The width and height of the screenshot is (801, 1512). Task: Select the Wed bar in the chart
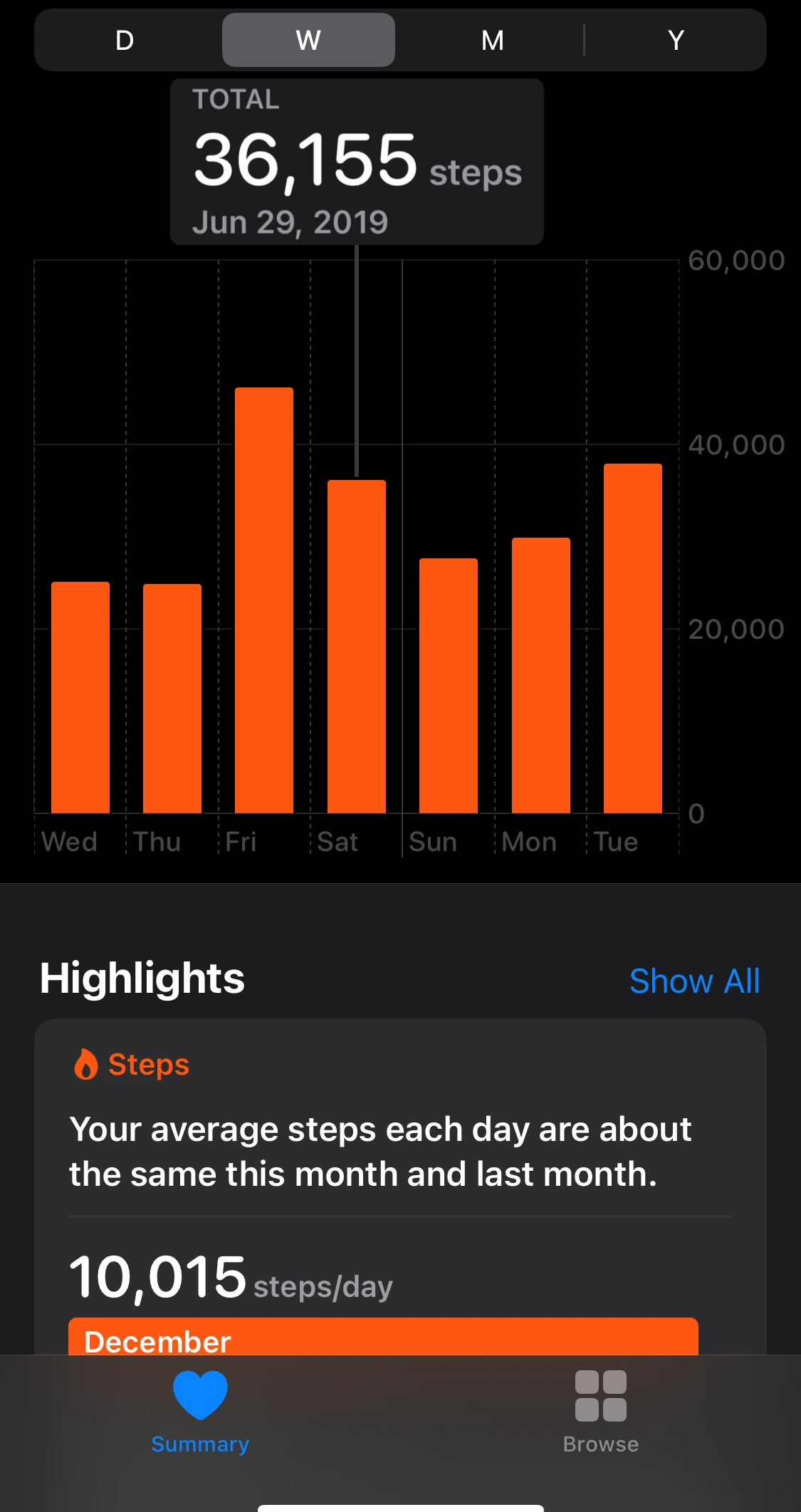click(80, 697)
